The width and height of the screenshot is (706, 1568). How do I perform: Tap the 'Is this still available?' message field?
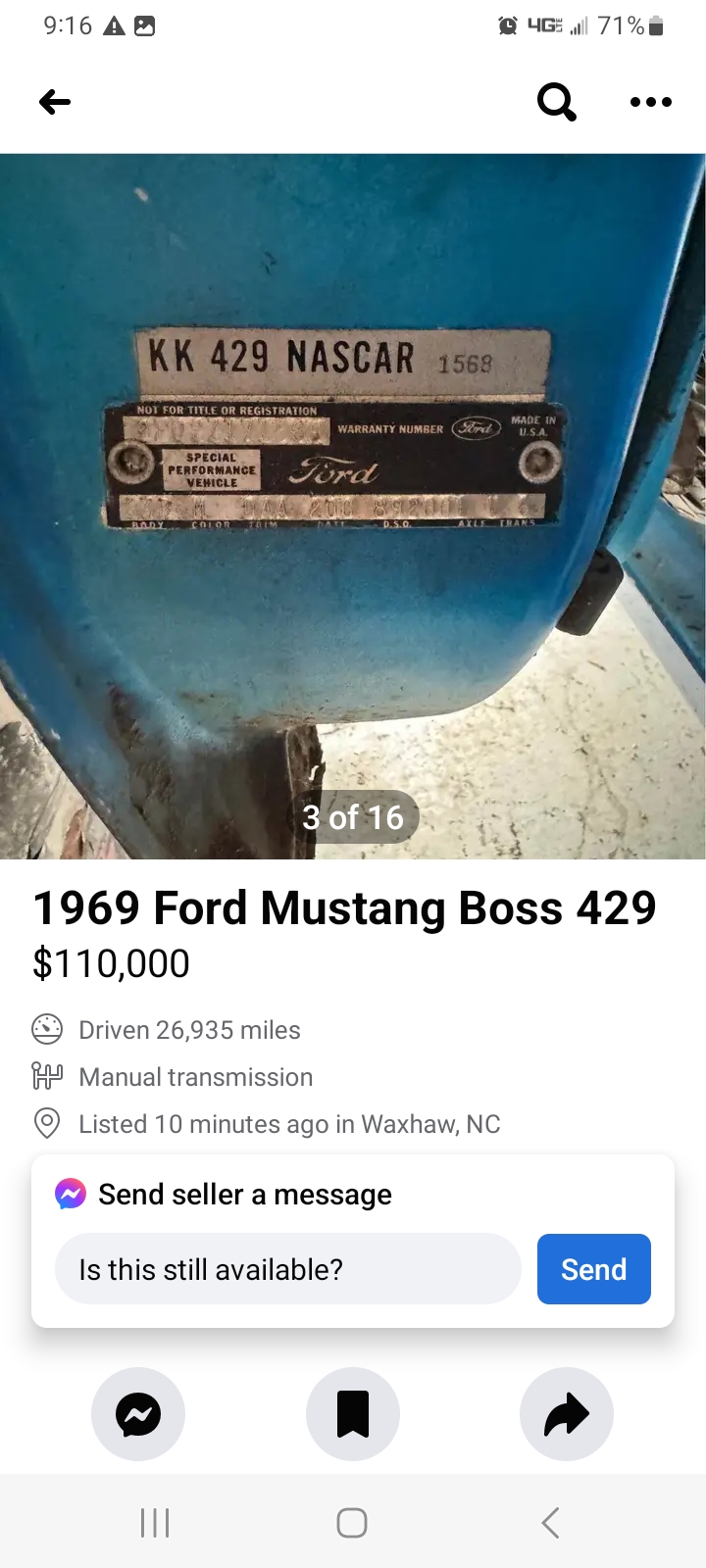[287, 1269]
